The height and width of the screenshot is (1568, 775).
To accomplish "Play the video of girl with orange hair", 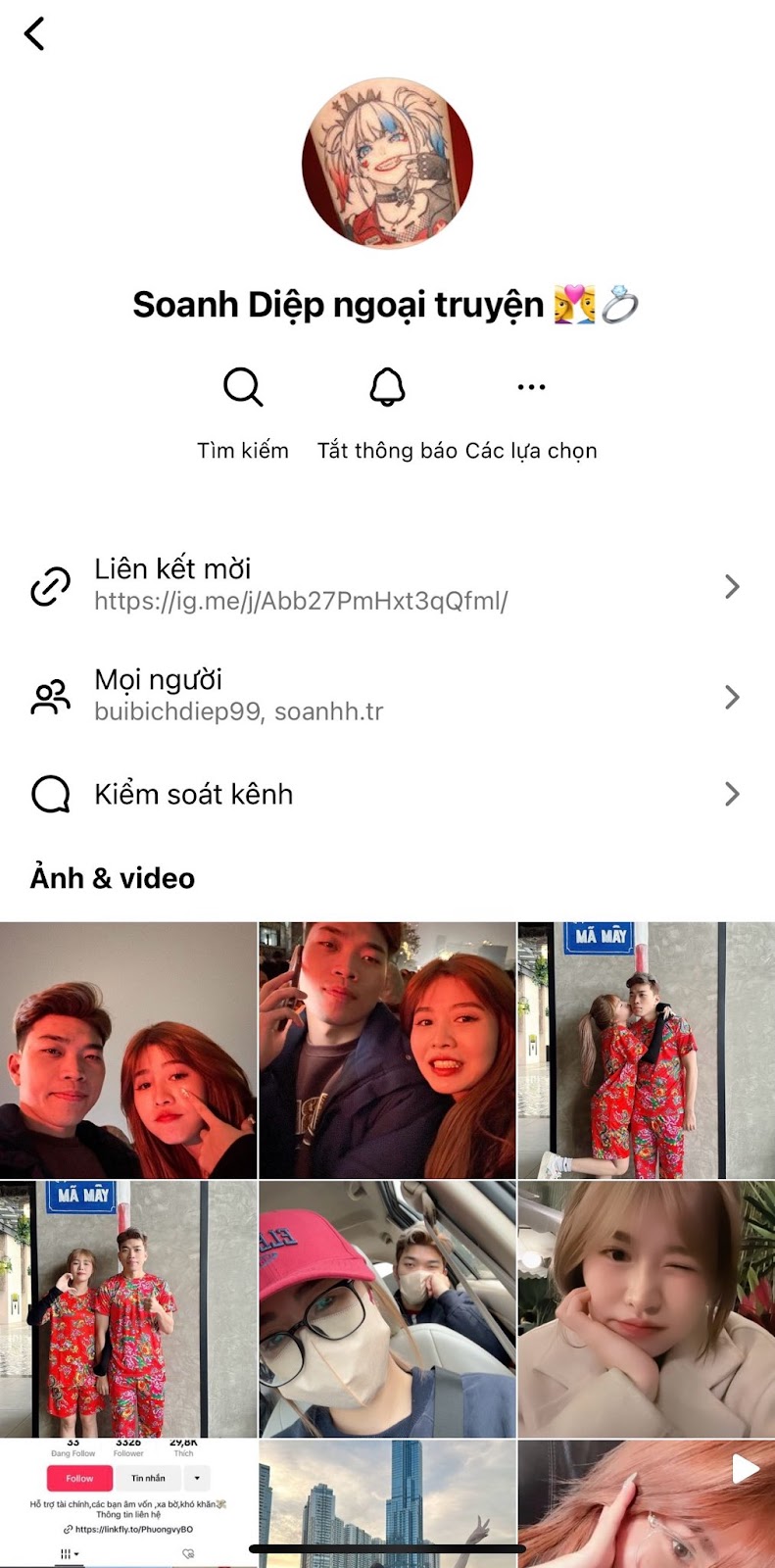I will (x=646, y=1503).
